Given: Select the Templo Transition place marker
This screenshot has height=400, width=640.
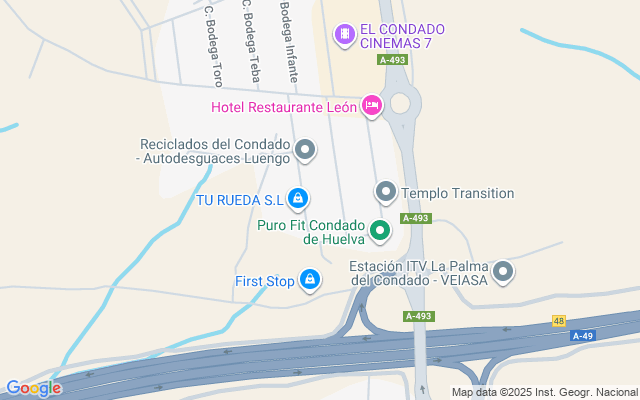Looking at the screenshot, I should 386,192.
